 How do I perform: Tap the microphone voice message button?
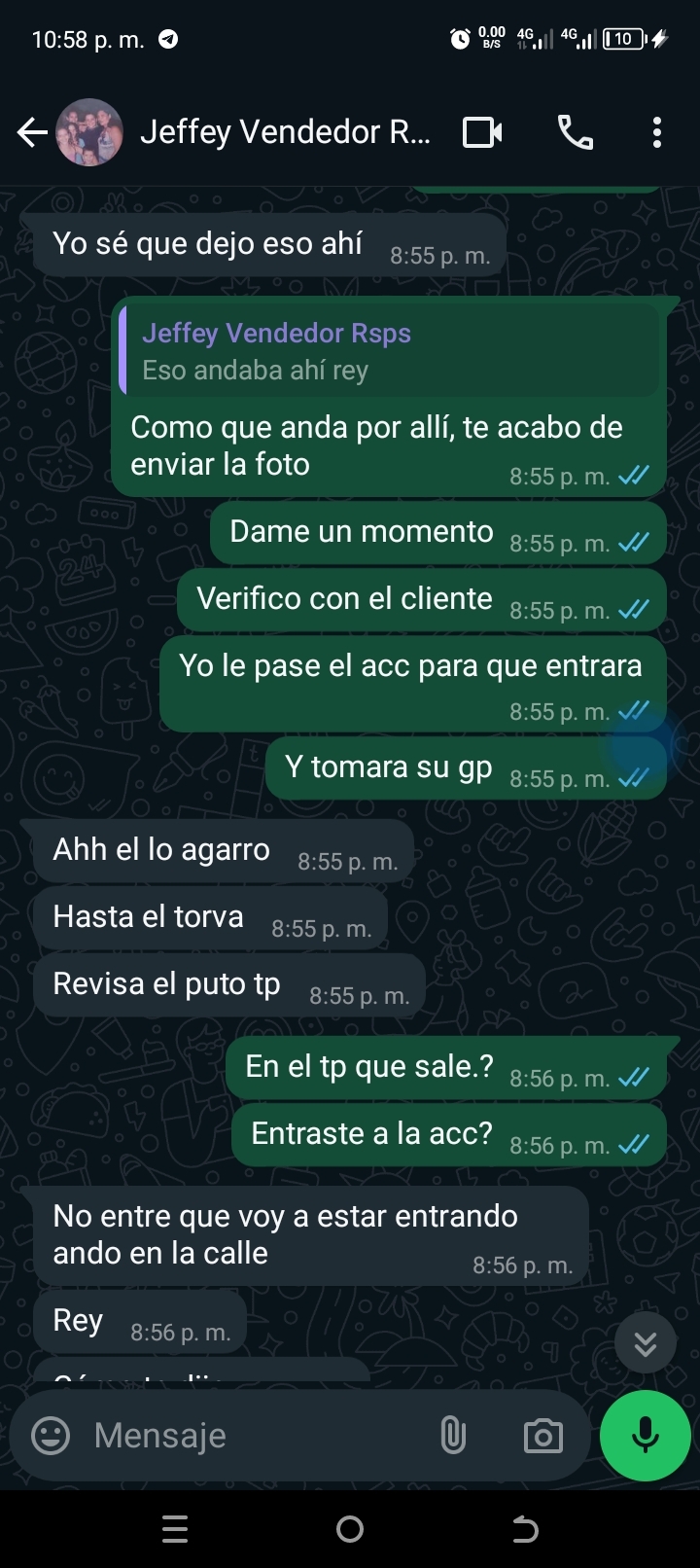tap(645, 1436)
